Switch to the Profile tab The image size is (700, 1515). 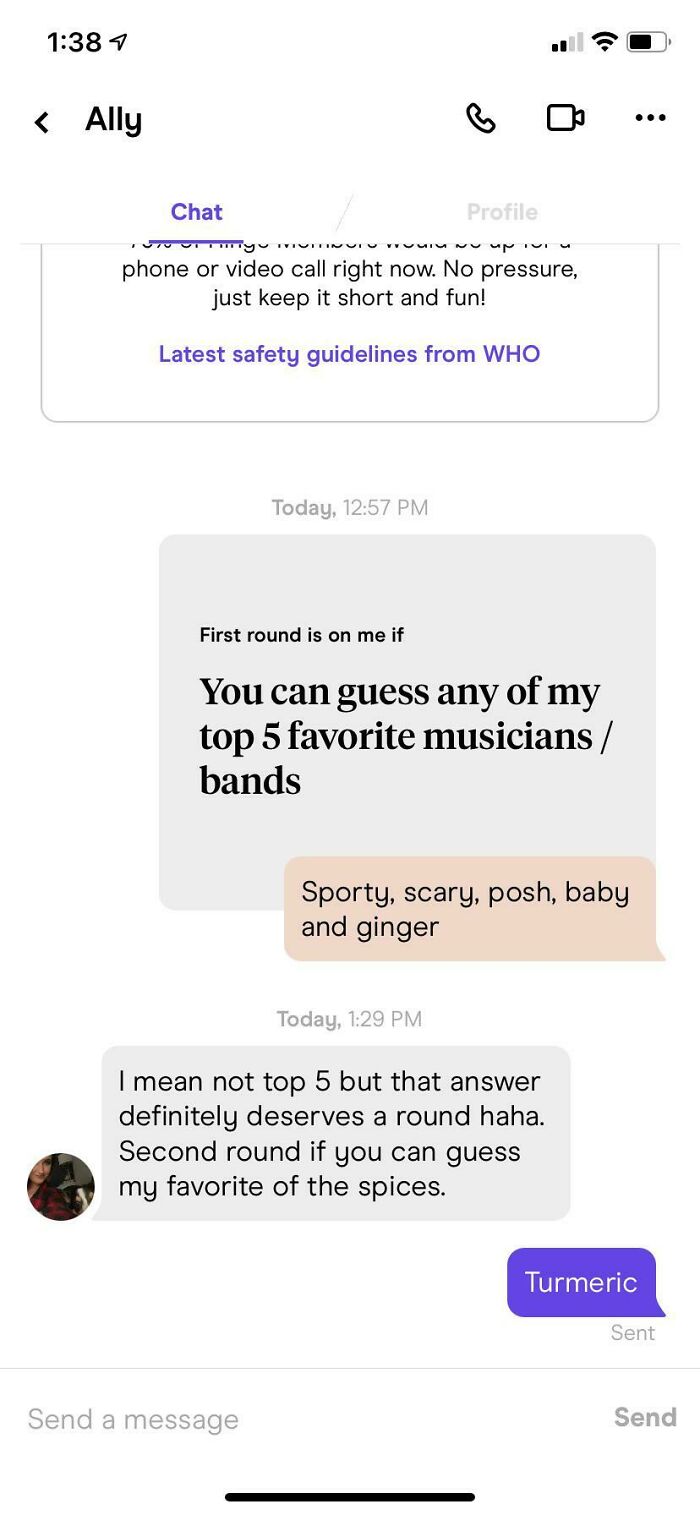[x=502, y=212]
